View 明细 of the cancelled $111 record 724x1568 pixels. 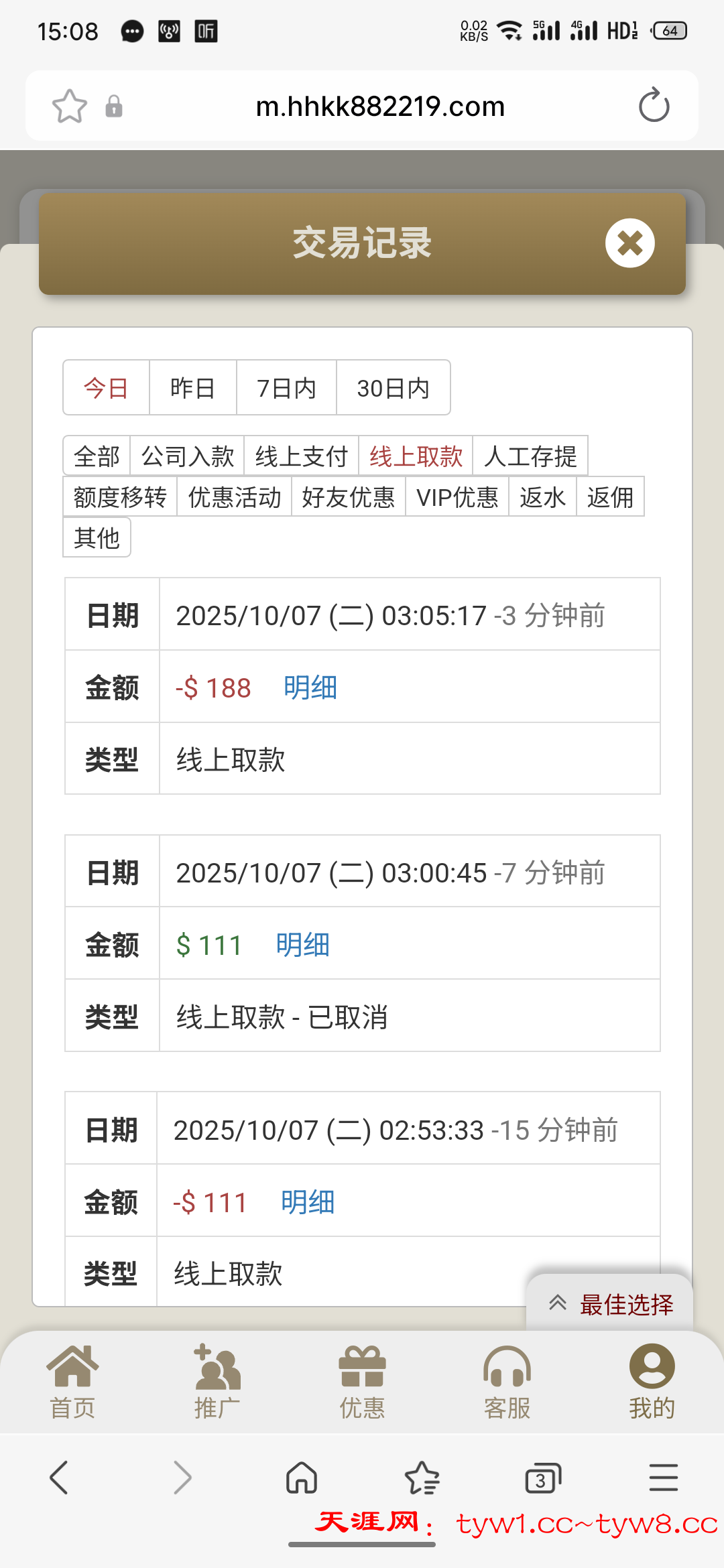click(x=302, y=945)
